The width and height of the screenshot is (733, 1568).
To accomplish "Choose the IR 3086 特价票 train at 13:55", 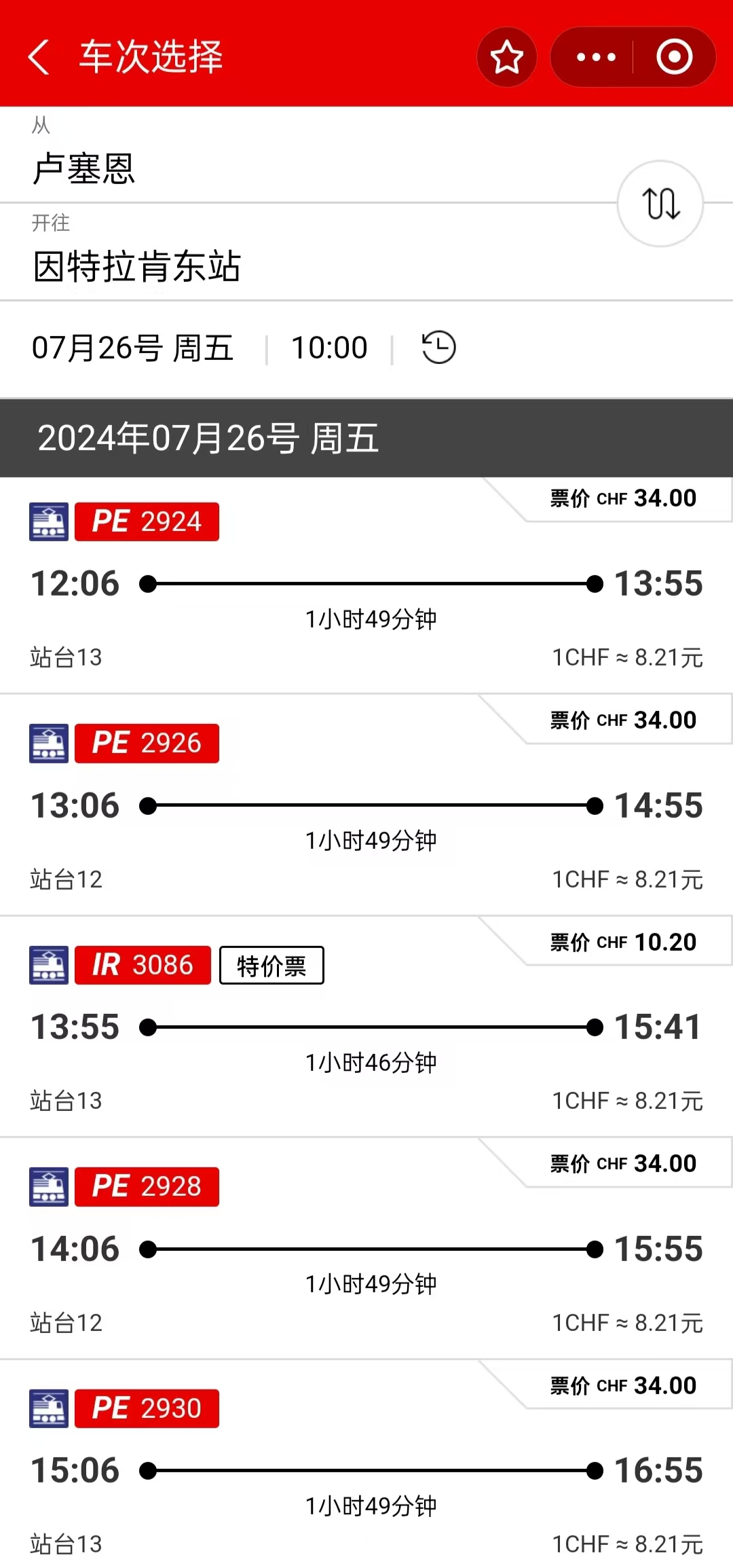I will (366, 1028).
